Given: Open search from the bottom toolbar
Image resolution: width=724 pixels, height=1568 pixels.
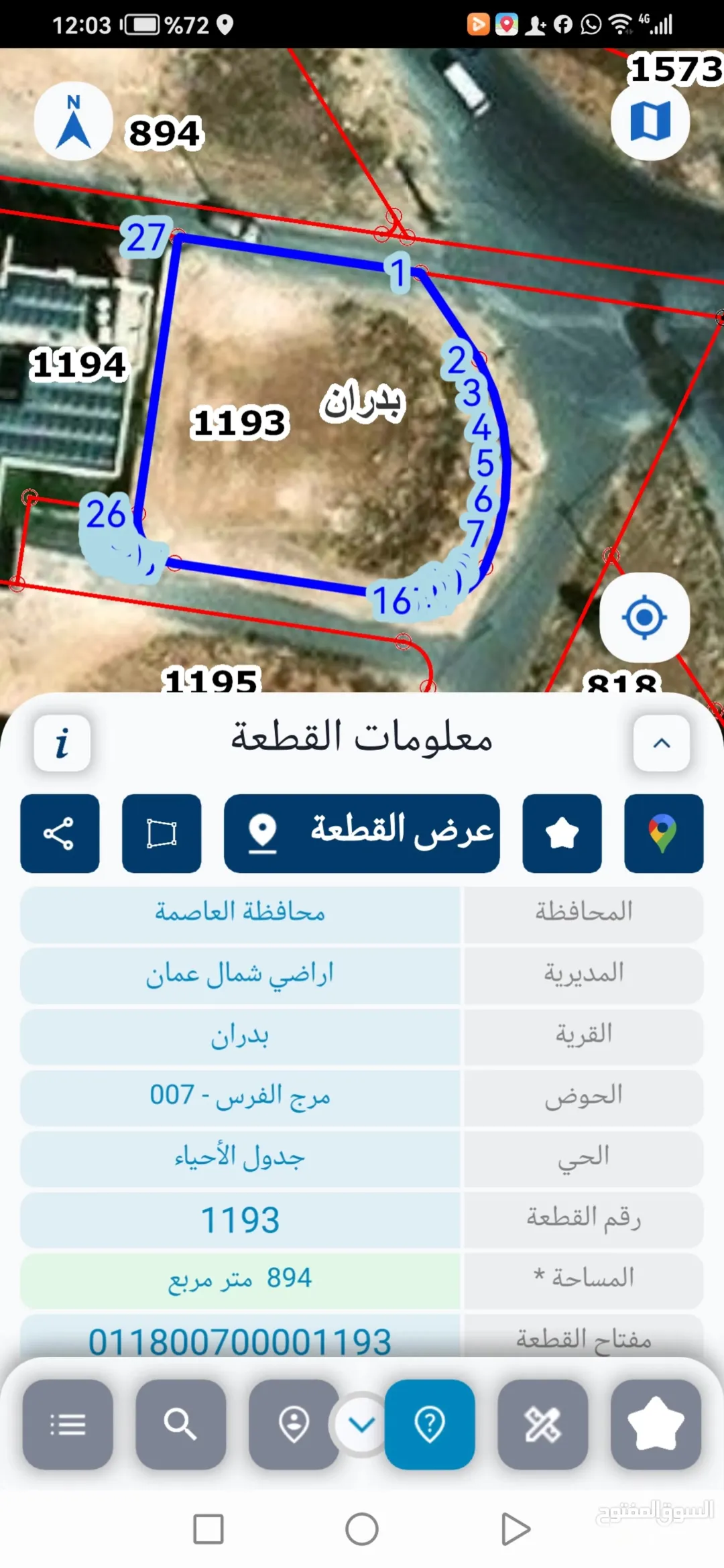Looking at the screenshot, I should 181,1424.
